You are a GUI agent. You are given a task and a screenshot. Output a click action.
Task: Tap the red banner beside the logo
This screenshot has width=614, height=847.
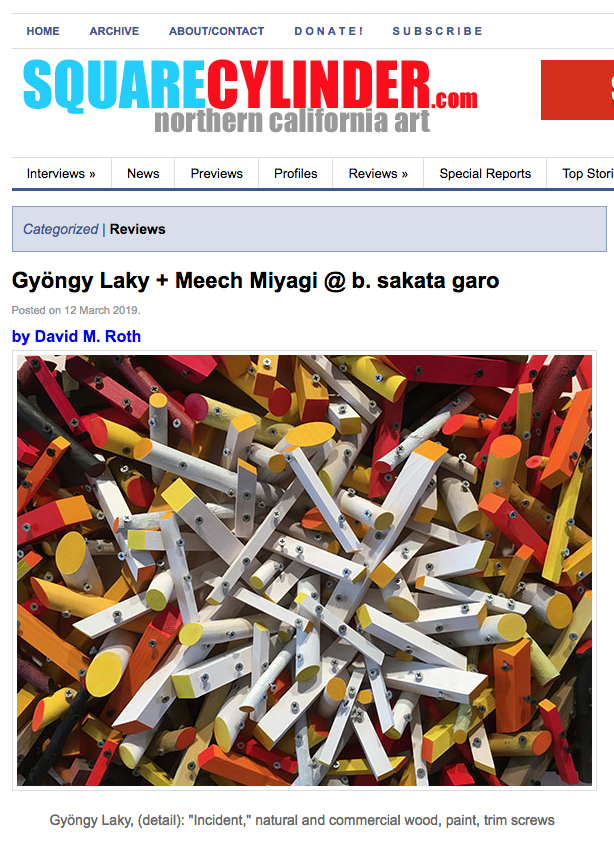(x=577, y=90)
